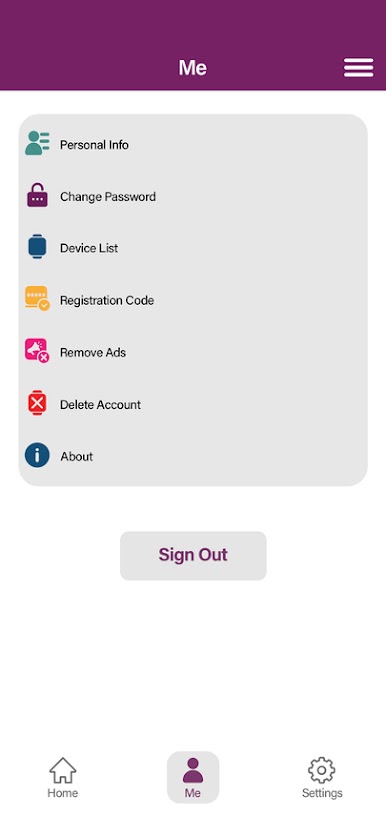Open the About page
This screenshot has width=386, height=836.
(x=193, y=456)
